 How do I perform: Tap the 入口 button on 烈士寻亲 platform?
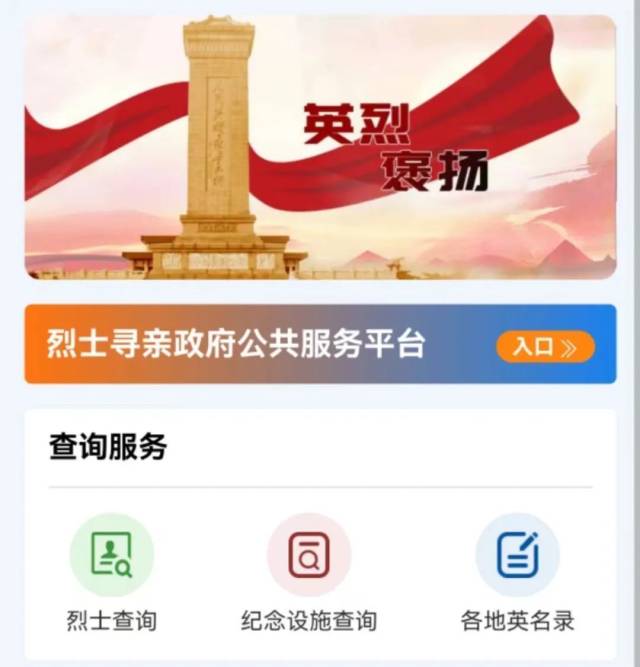pos(545,347)
